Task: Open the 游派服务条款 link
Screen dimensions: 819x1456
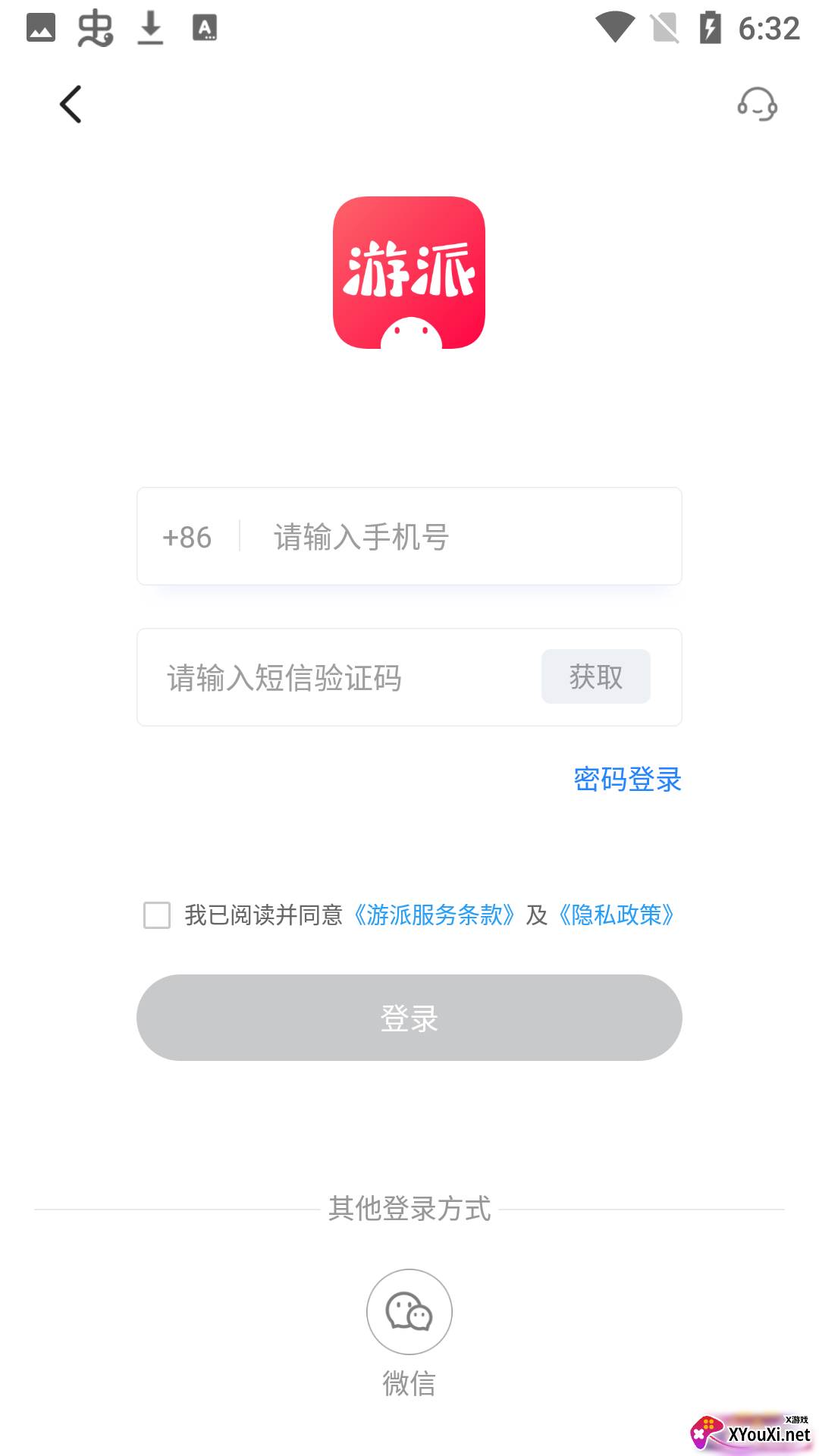Action: (434, 915)
